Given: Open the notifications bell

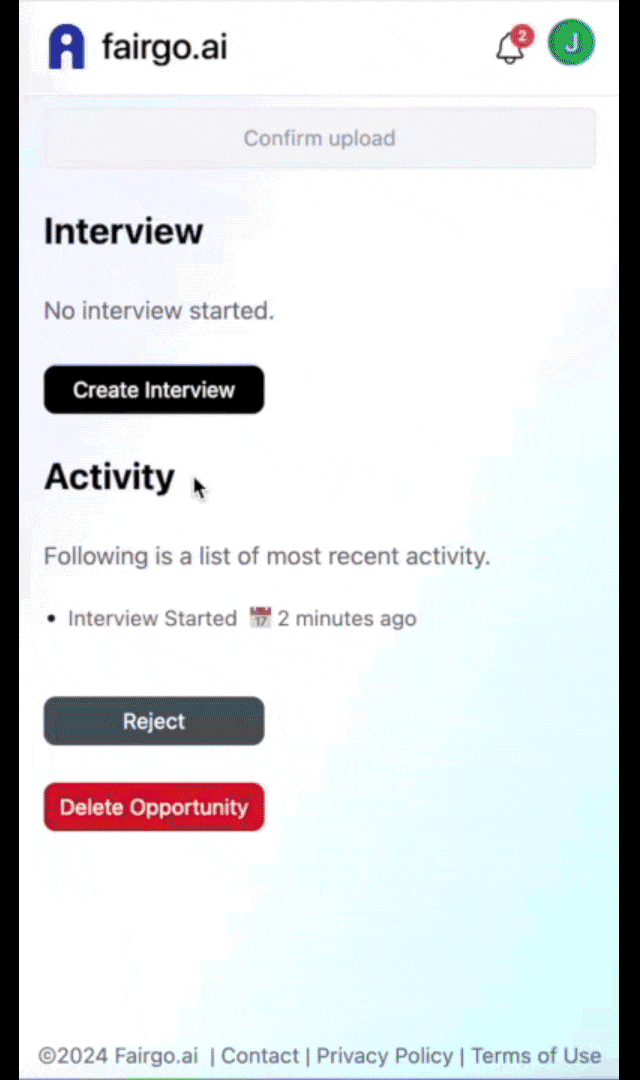Looking at the screenshot, I should point(511,47).
